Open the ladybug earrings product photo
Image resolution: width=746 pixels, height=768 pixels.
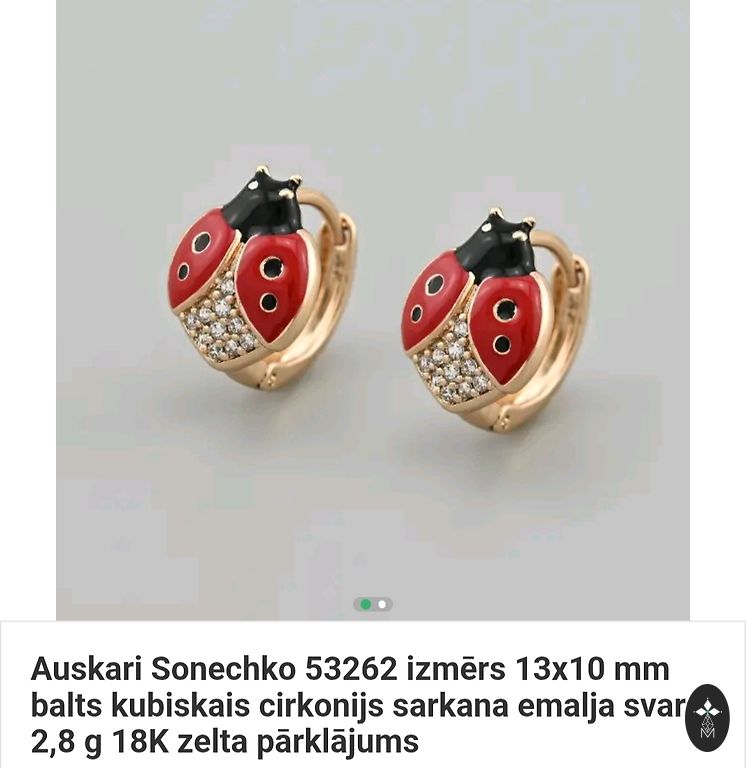[372, 300]
